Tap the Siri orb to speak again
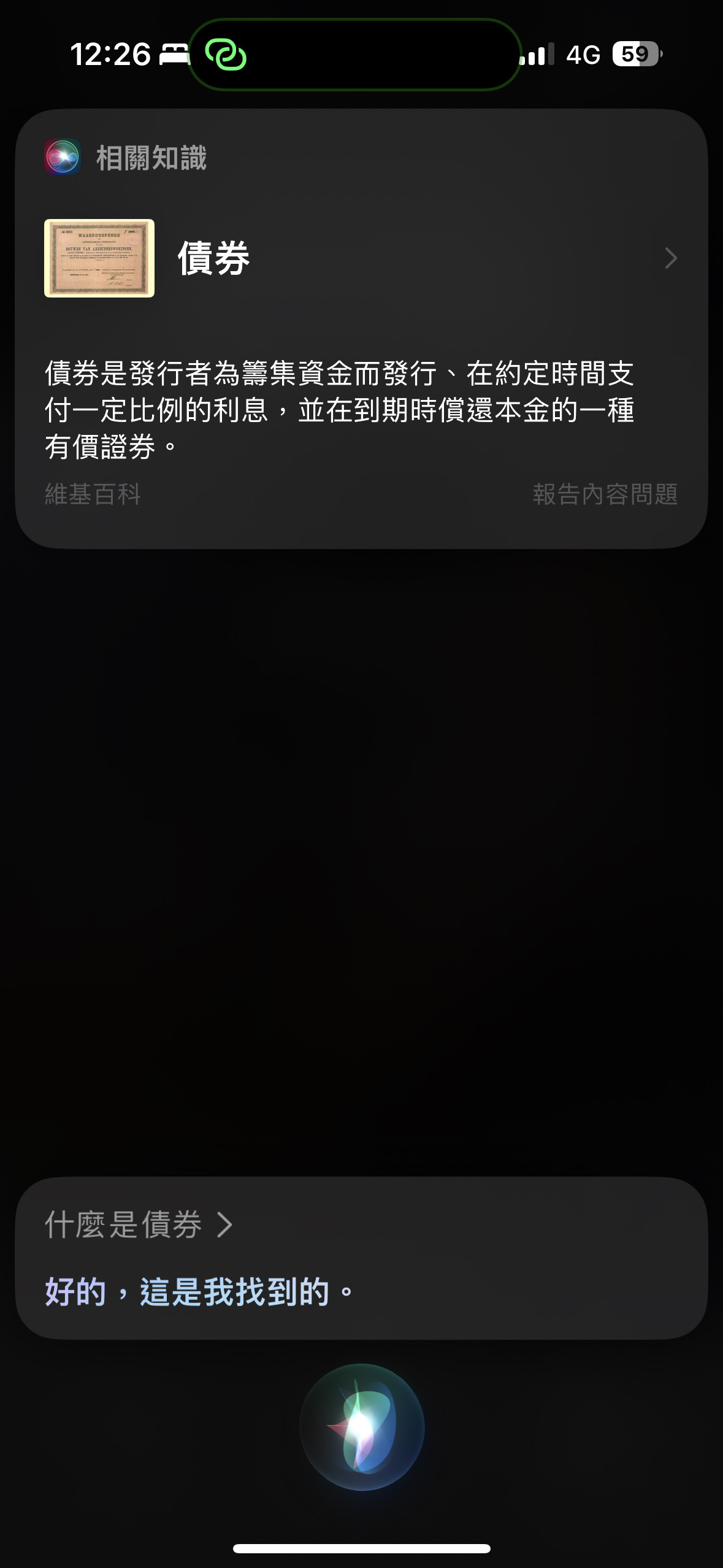This screenshot has height=1568, width=723. (x=362, y=1426)
